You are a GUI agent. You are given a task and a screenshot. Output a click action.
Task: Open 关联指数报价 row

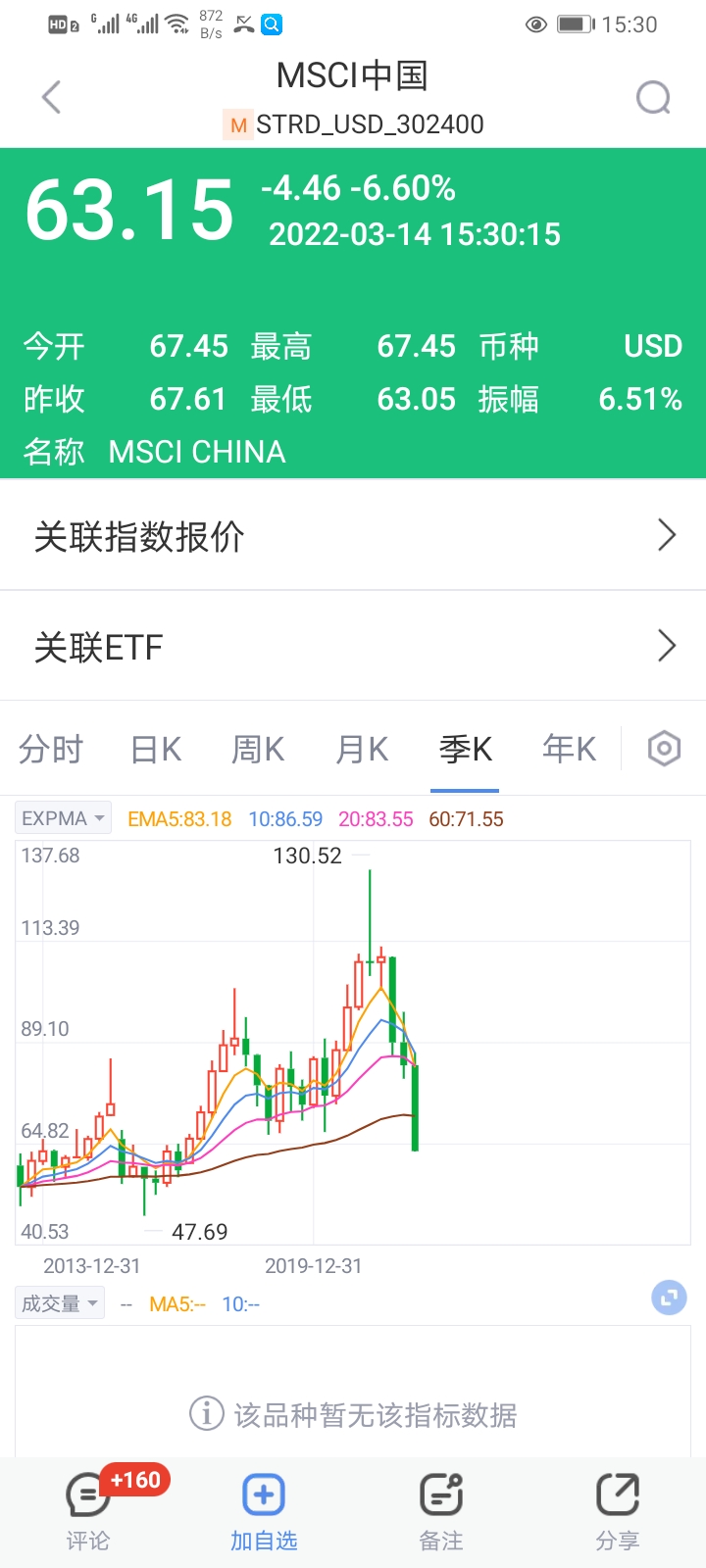point(353,536)
